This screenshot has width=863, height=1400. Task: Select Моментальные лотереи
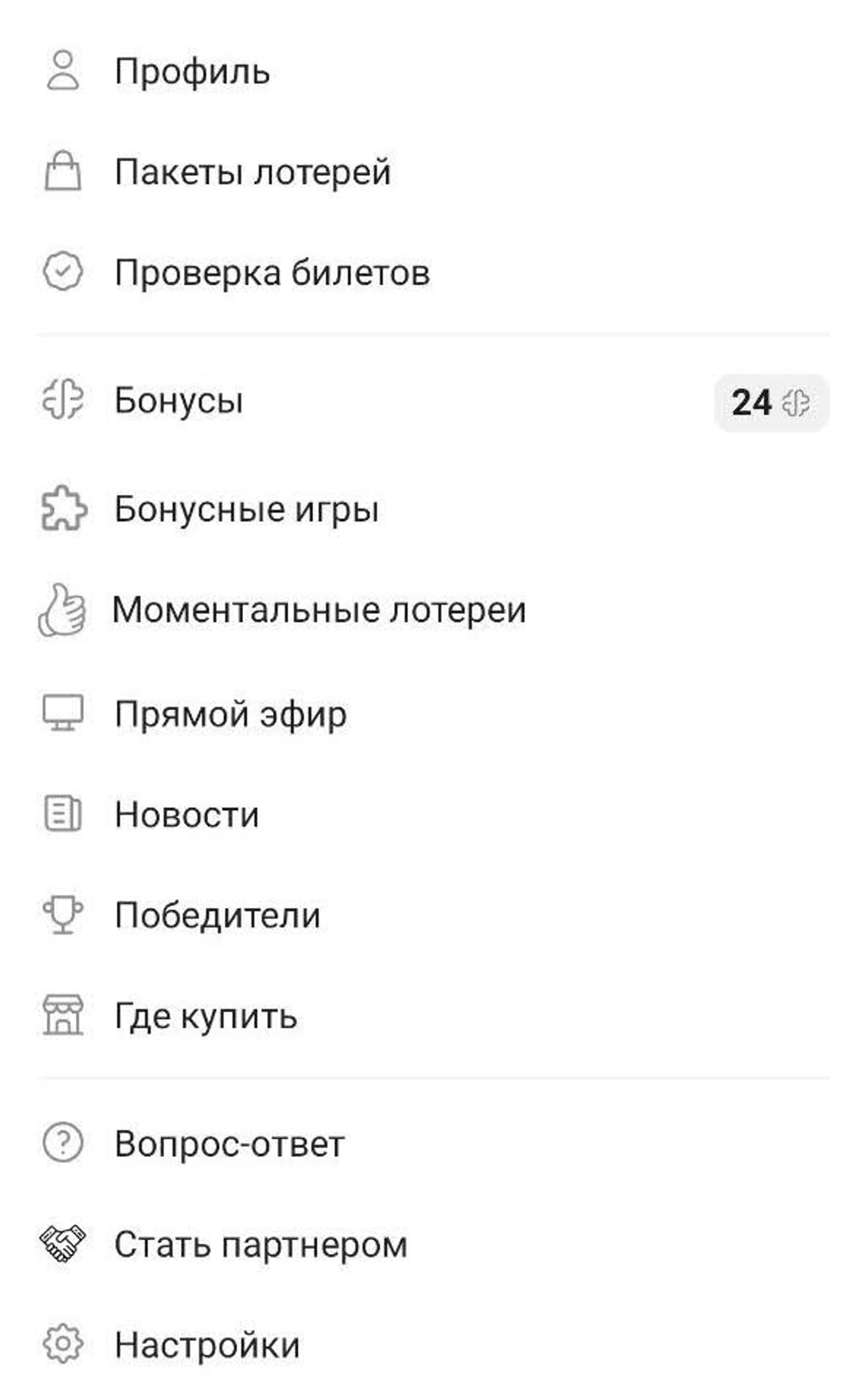(x=431, y=609)
